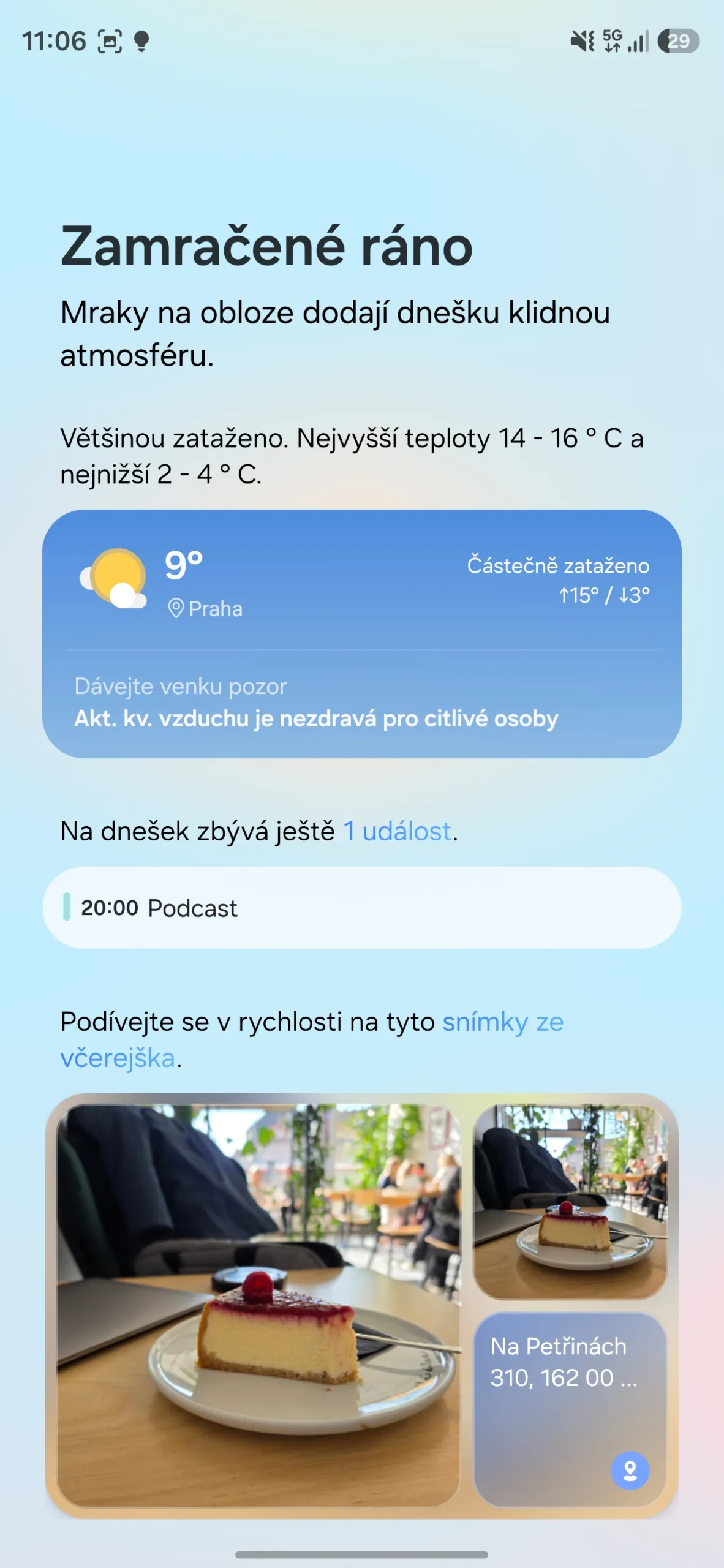The height and width of the screenshot is (1568, 724).
Task: View the large cheesecake photo
Action: pyautogui.click(x=258, y=1305)
